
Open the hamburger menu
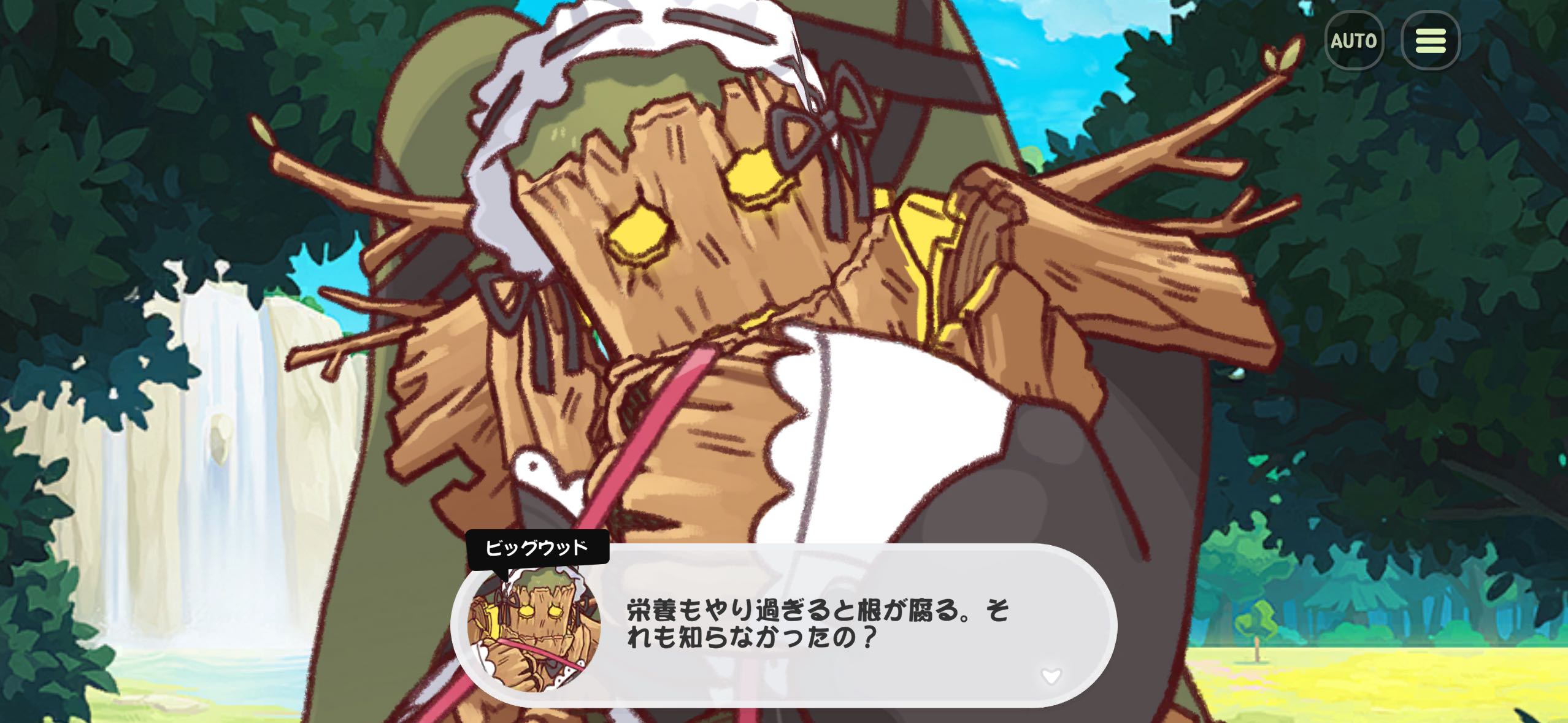[x=1431, y=40]
